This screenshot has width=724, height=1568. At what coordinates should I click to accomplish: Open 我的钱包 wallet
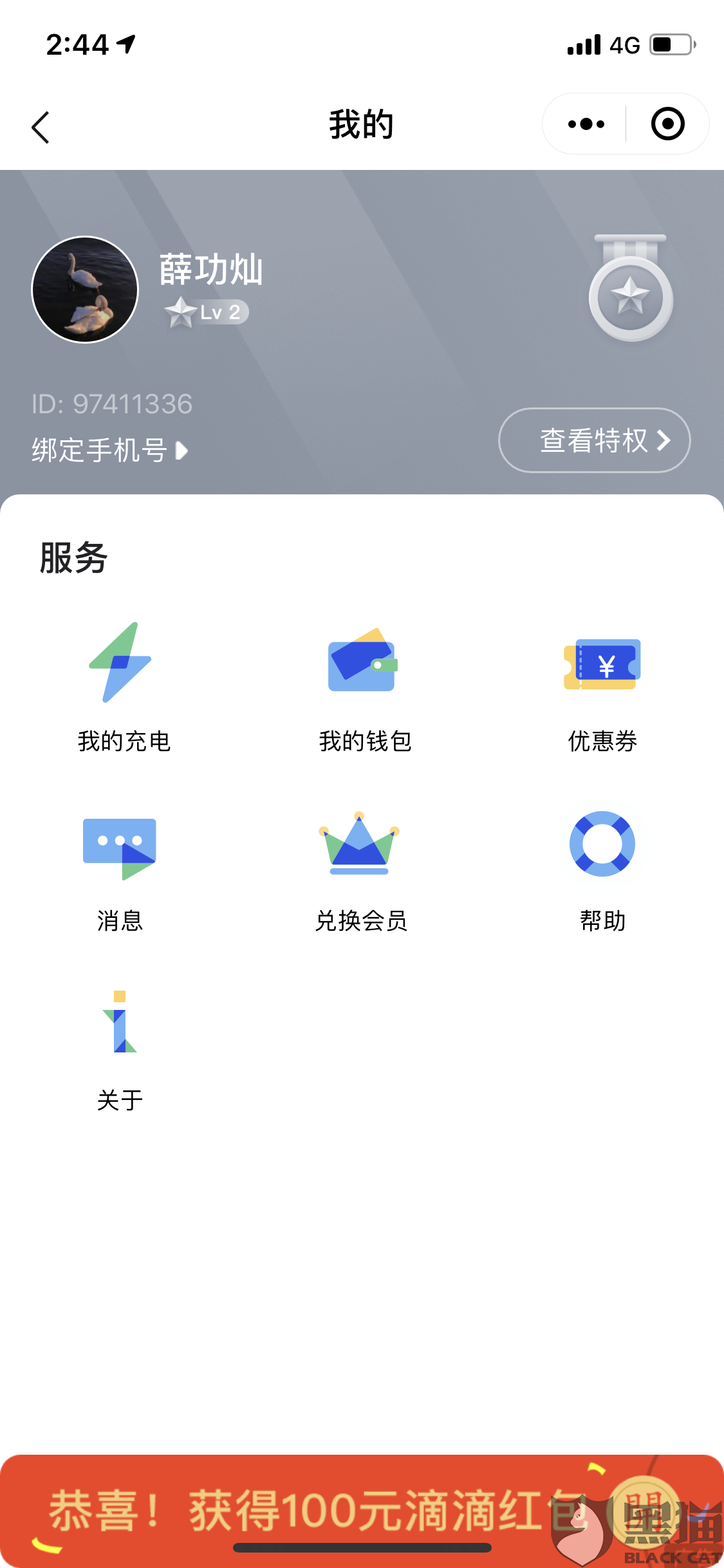[364, 687]
